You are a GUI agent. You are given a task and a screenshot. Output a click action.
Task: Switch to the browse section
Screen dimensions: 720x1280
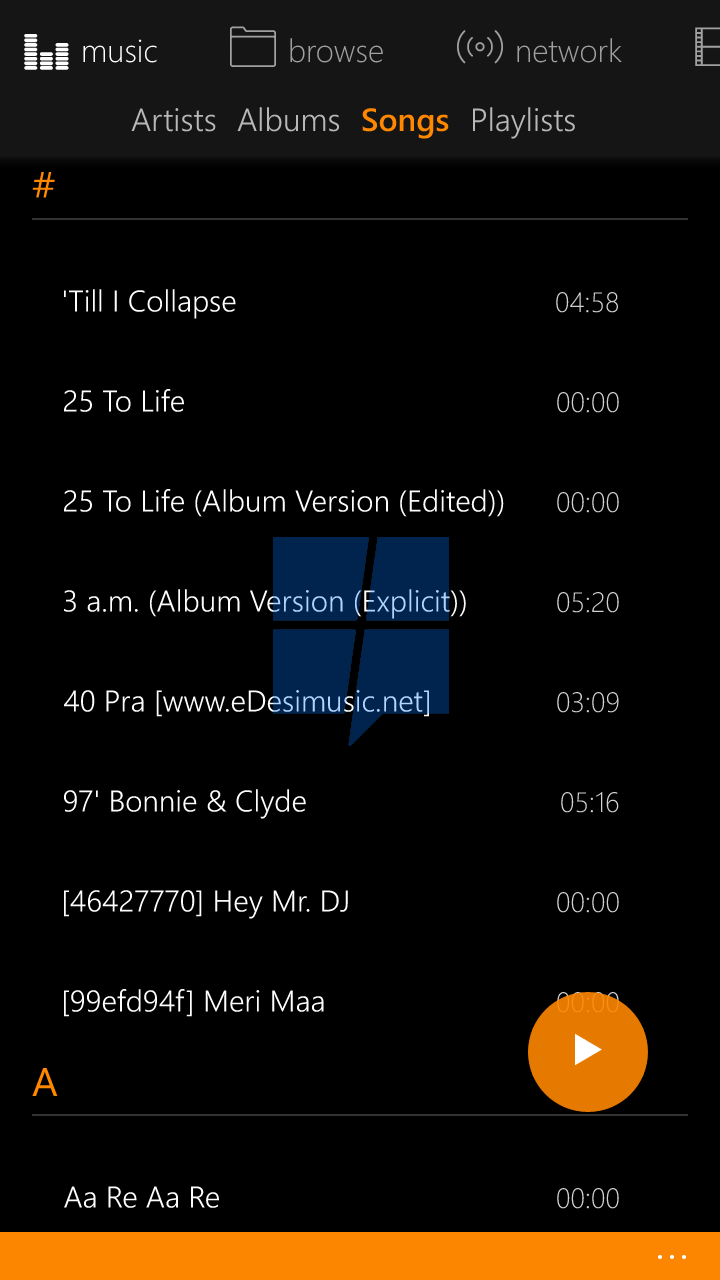click(x=306, y=49)
